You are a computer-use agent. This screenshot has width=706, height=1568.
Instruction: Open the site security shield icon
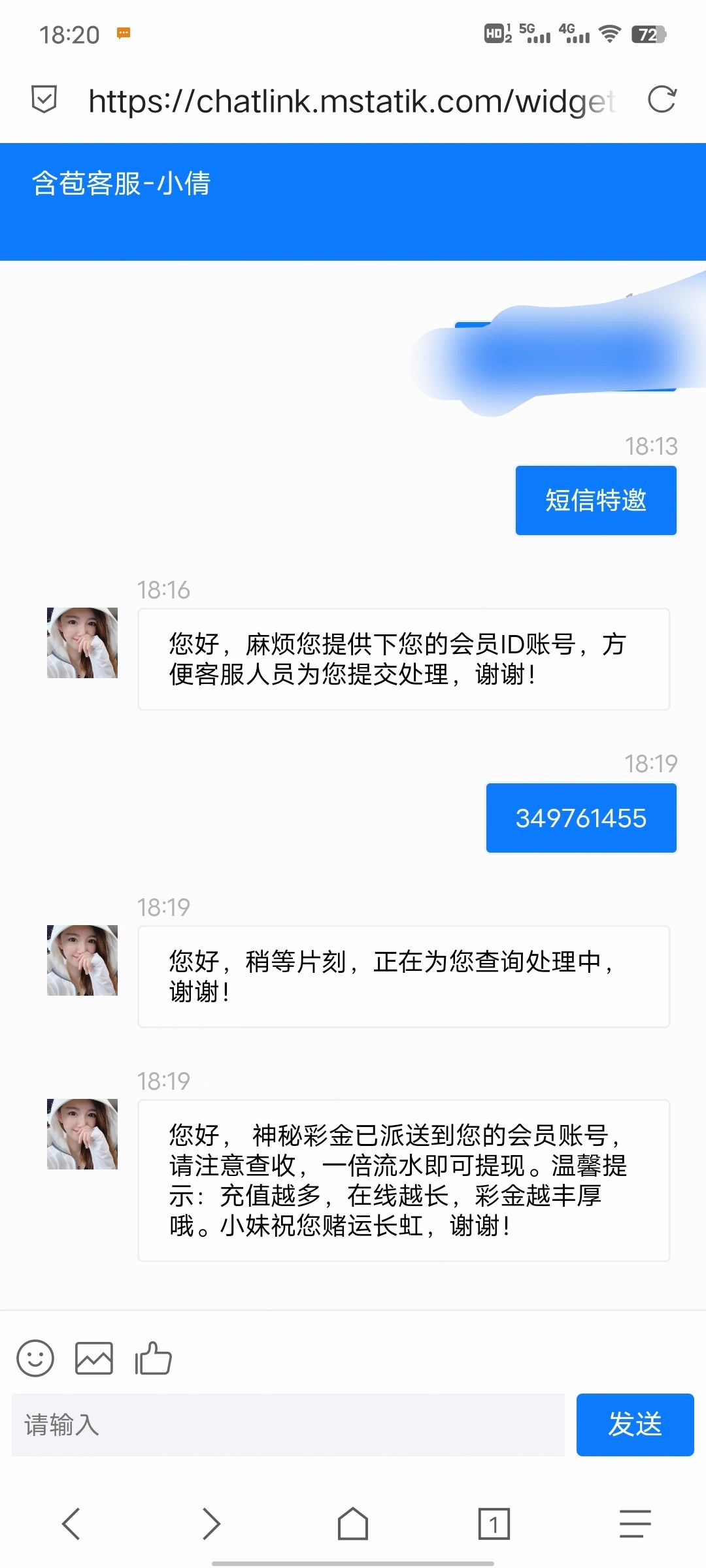44,99
